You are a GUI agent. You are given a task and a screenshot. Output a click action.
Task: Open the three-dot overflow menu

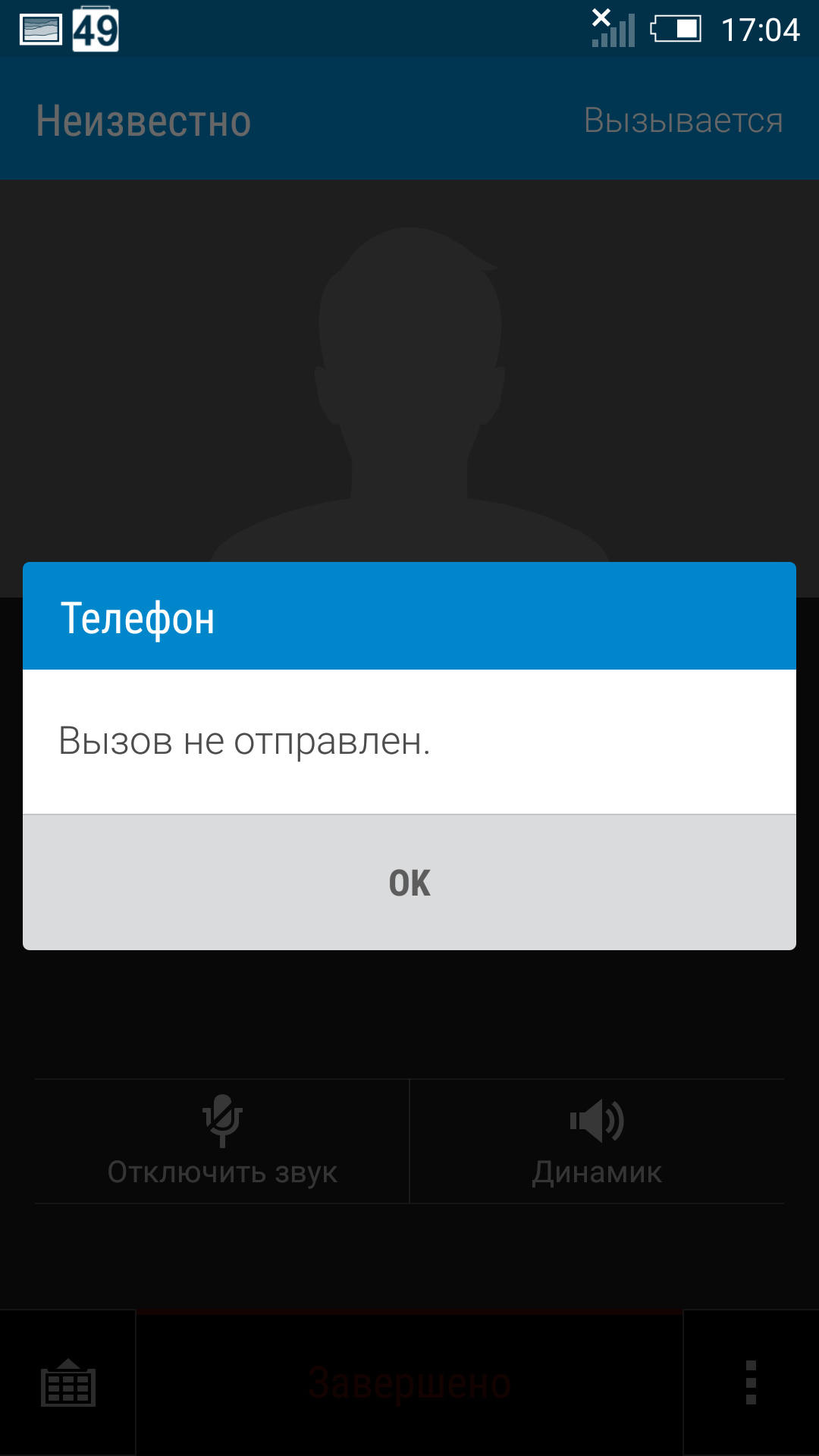click(751, 1382)
